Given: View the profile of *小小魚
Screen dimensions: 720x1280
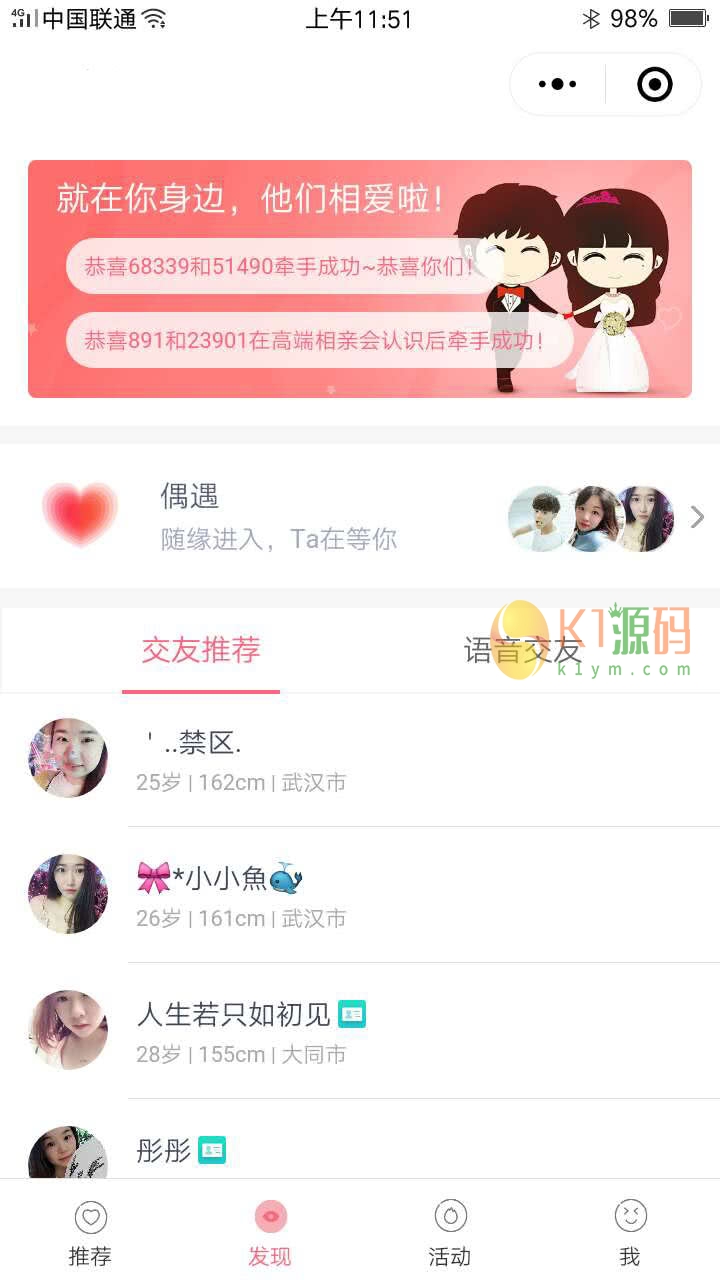Looking at the screenshot, I should [360, 895].
